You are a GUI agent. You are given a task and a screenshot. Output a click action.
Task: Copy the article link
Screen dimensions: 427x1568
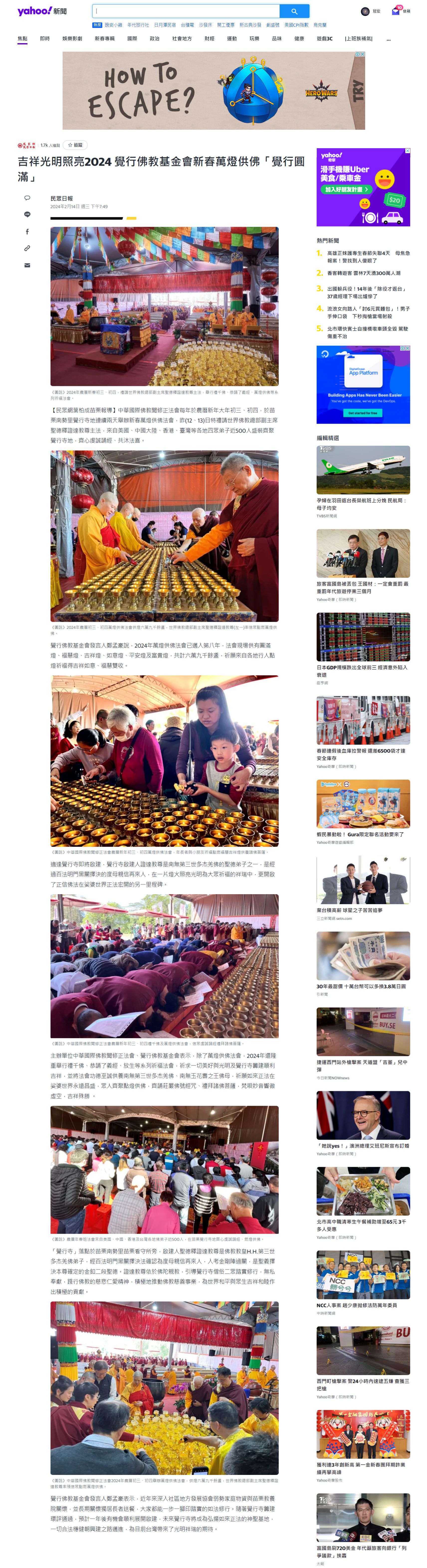click(x=27, y=248)
